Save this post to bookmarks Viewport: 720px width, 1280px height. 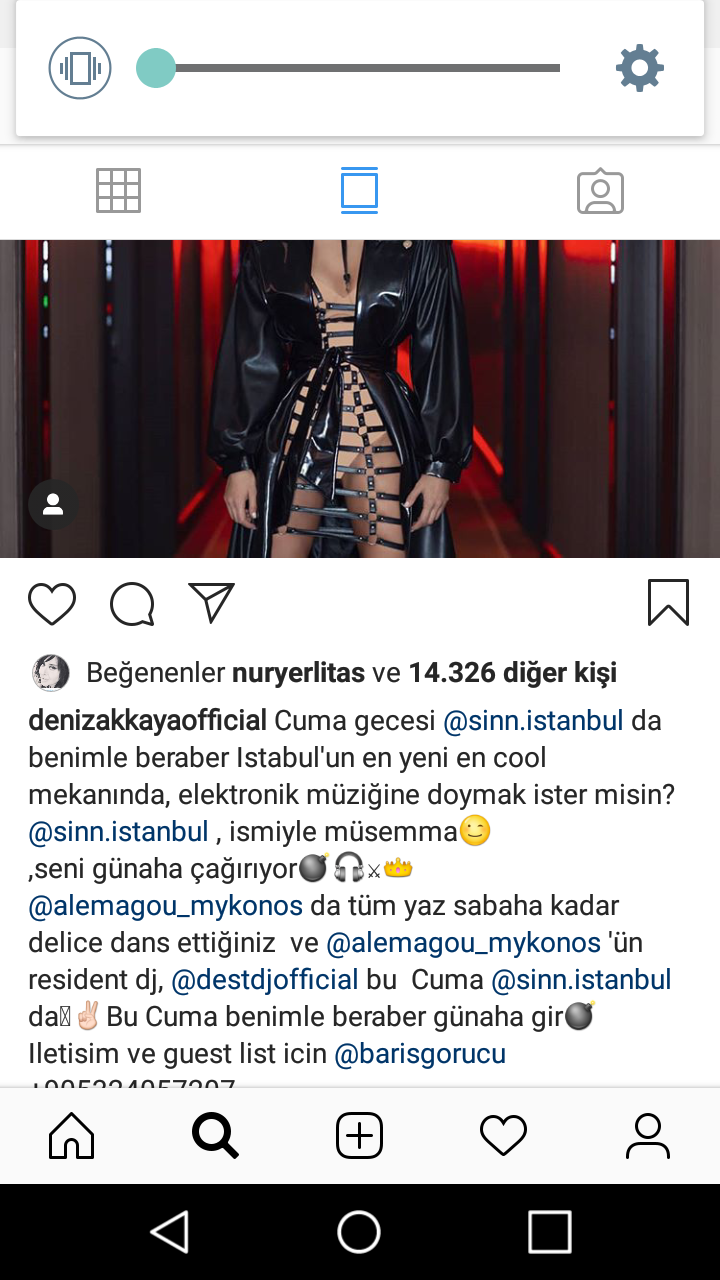pos(667,603)
